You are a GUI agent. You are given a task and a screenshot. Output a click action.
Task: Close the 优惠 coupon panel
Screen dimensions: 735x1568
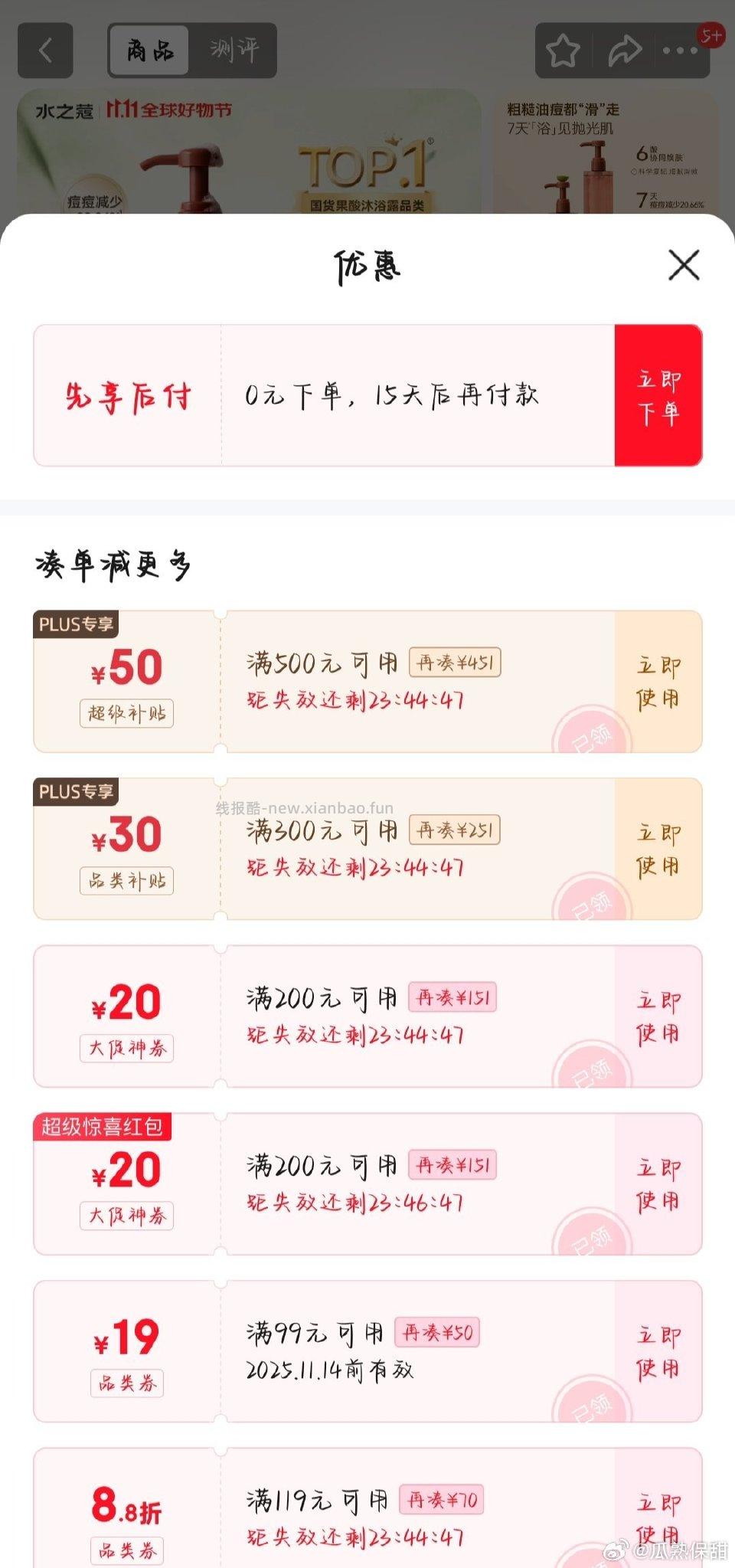tap(684, 266)
